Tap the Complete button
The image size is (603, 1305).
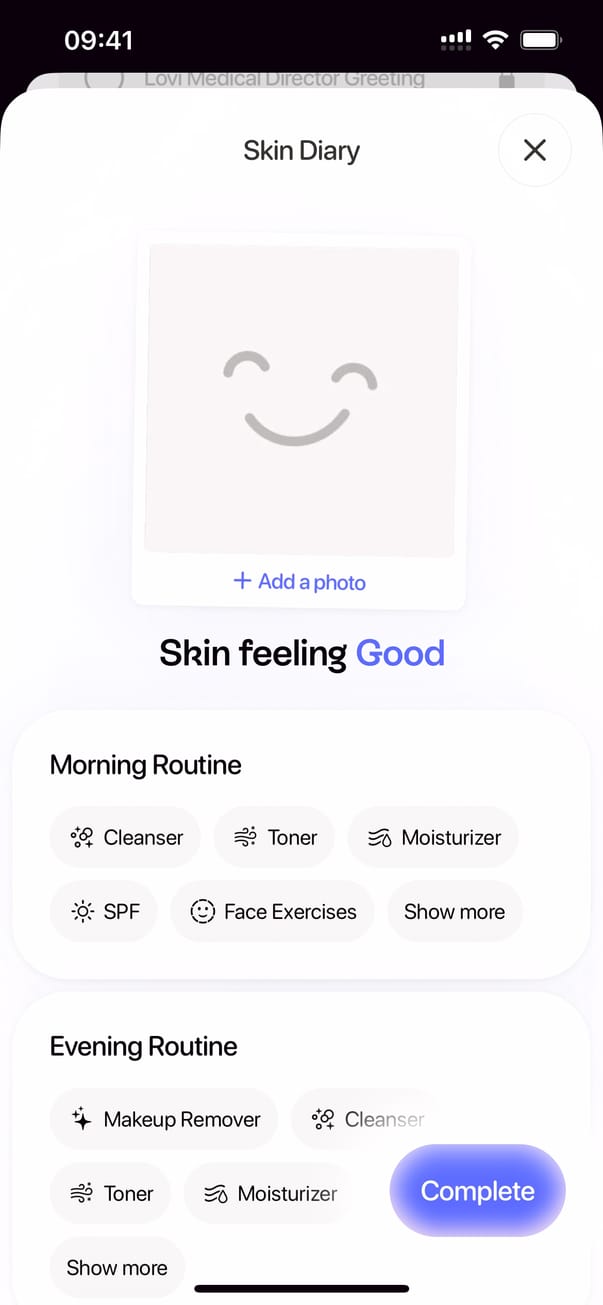click(477, 1191)
